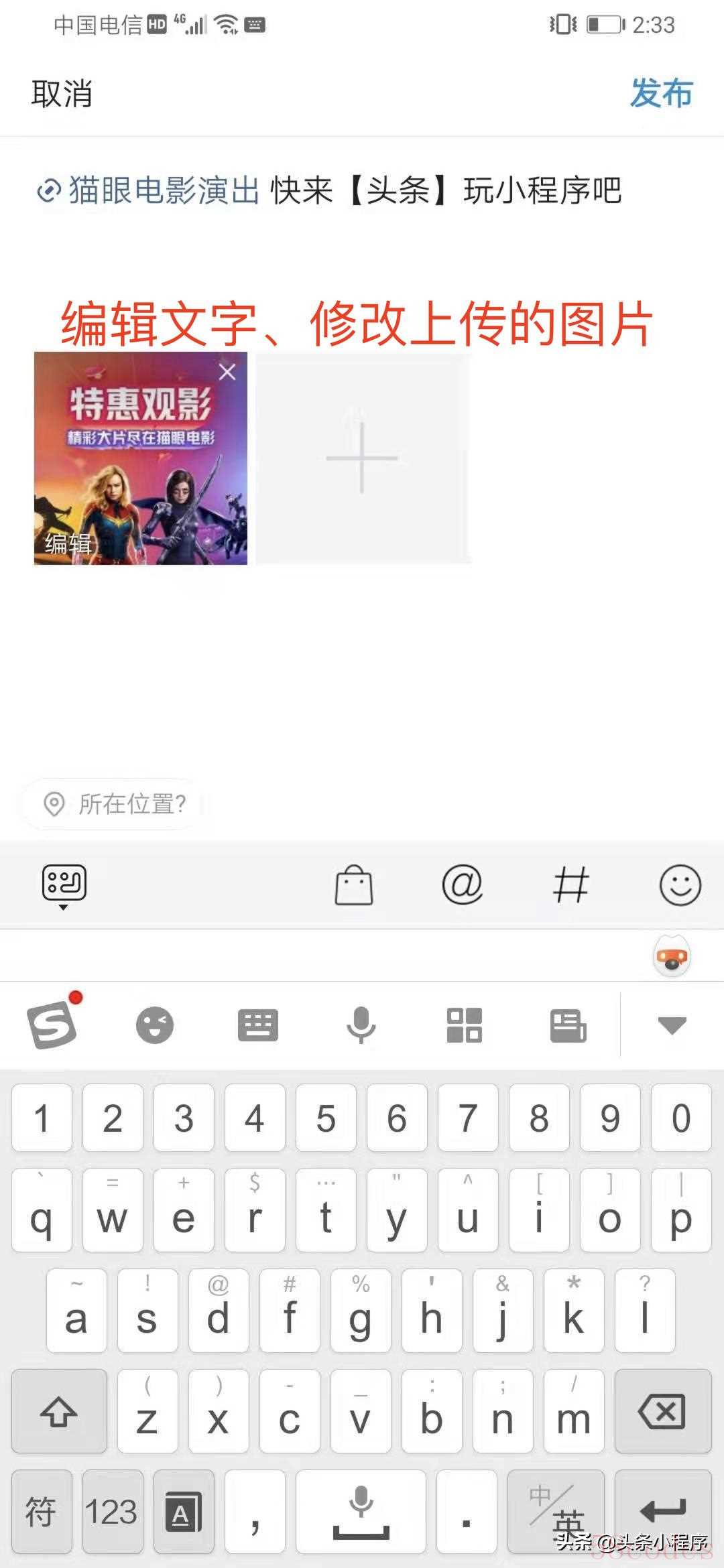Viewport: 724px width, 1568px height.
Task: Collapse the keyboard from the toolbar icon
Action: [64, 885]
